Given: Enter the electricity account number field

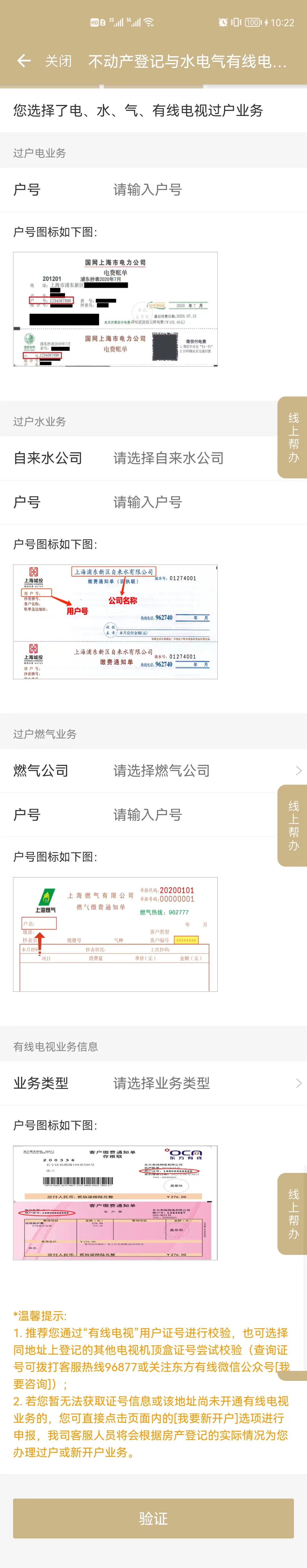Looking at the screenshot, I should [x=182, y=190].
